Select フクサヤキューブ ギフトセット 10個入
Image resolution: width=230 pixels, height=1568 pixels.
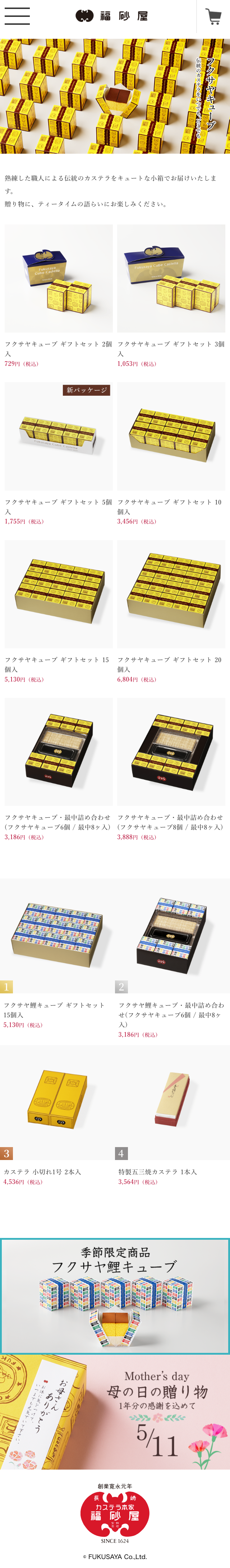click(171, 436)
